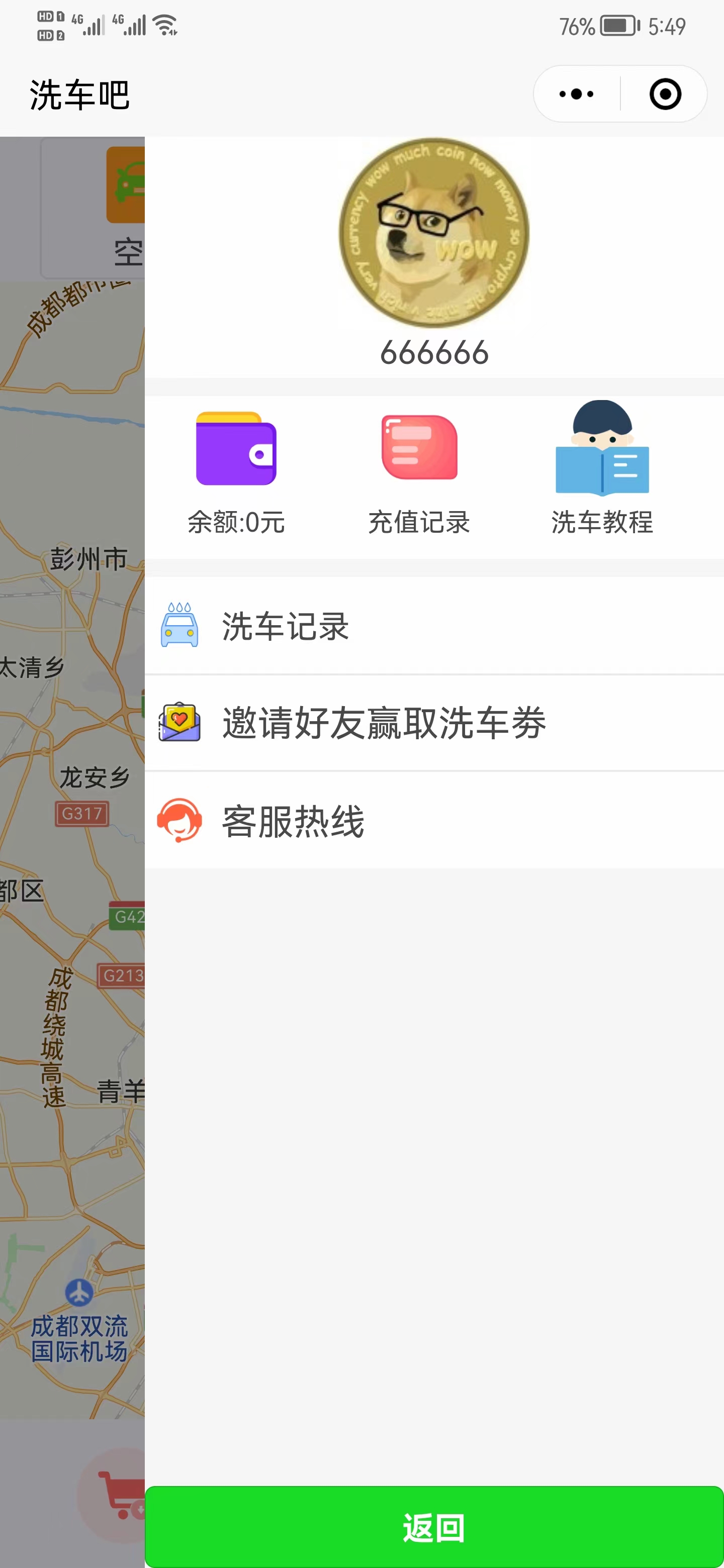Open the balance wallet (余额:0元)
Screen dimensions: 724x1568
coord(236,473)
